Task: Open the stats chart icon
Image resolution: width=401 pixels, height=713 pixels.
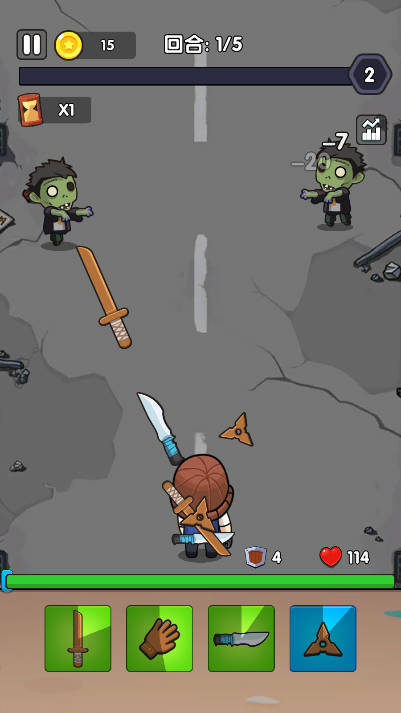Action: 371,130
